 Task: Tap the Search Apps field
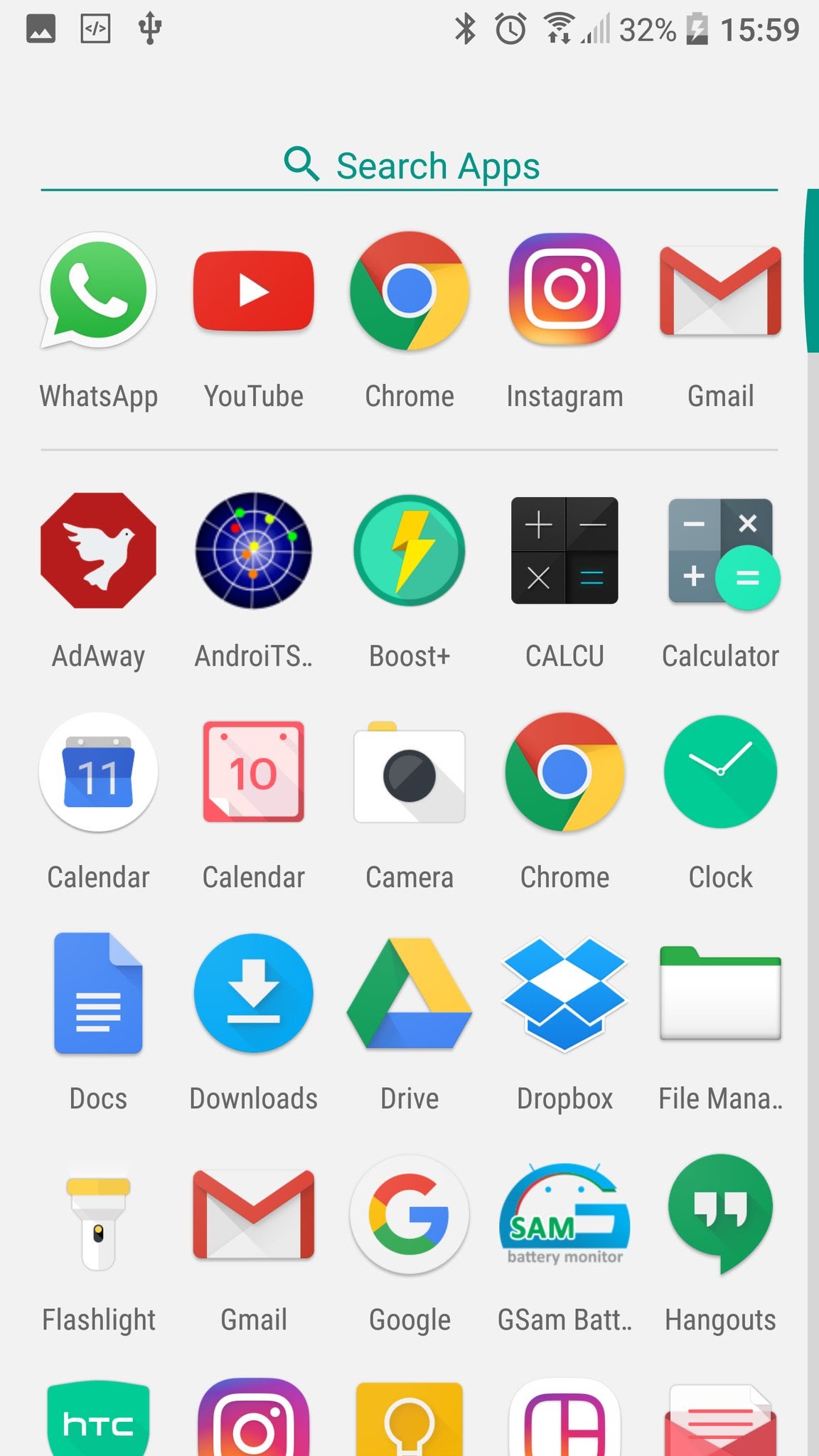[409, 165]
